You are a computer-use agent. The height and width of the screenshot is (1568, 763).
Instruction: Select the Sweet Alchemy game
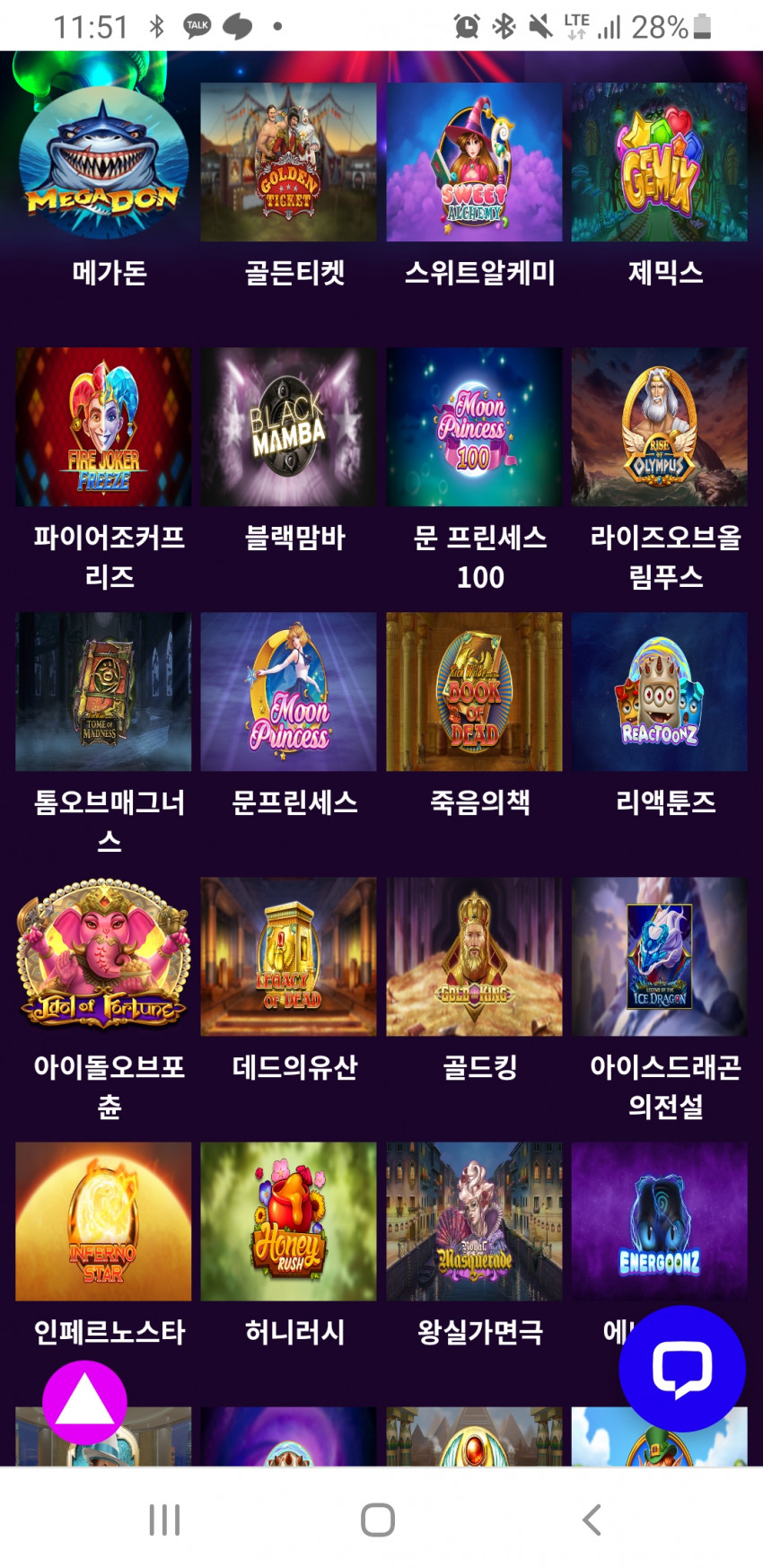coord(474,162)
